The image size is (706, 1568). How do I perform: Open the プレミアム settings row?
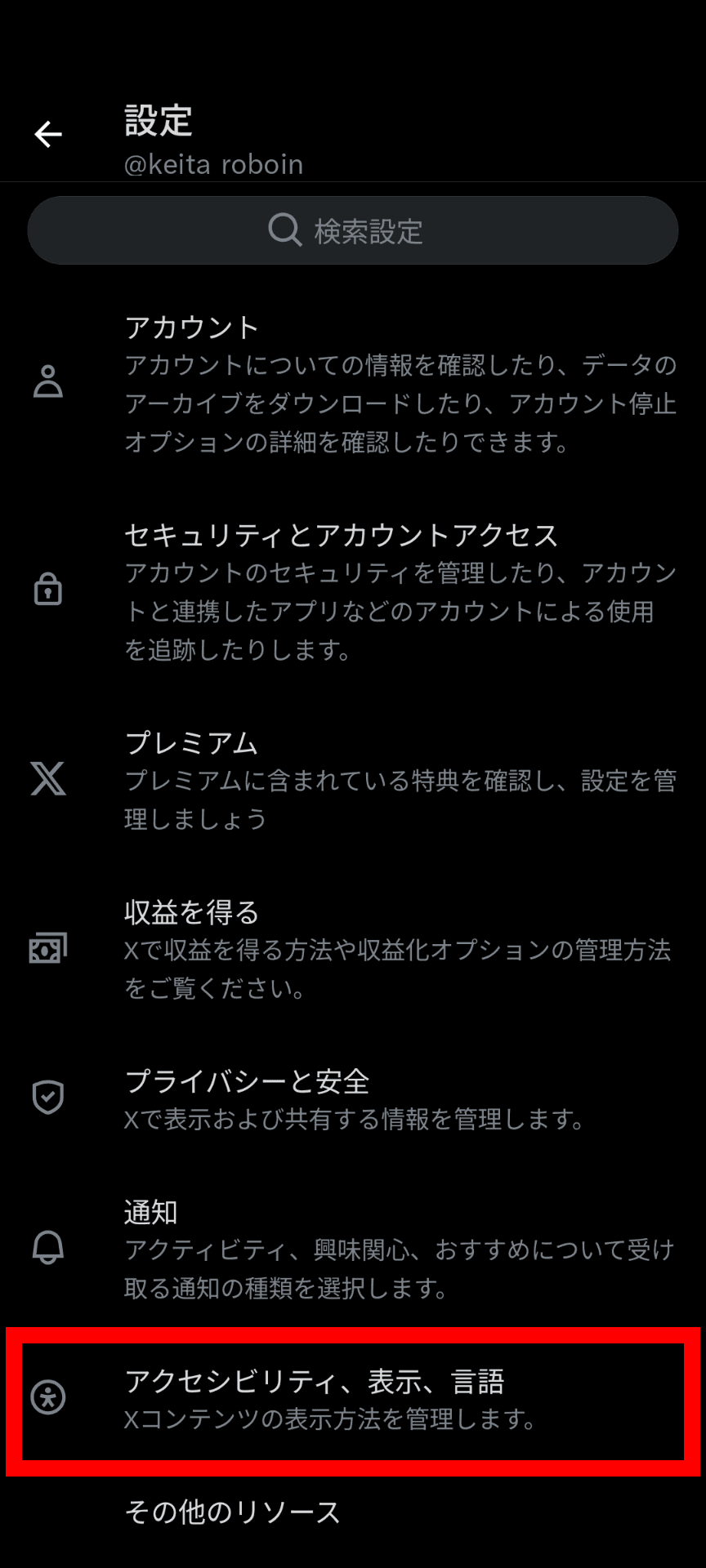[353, 780]
